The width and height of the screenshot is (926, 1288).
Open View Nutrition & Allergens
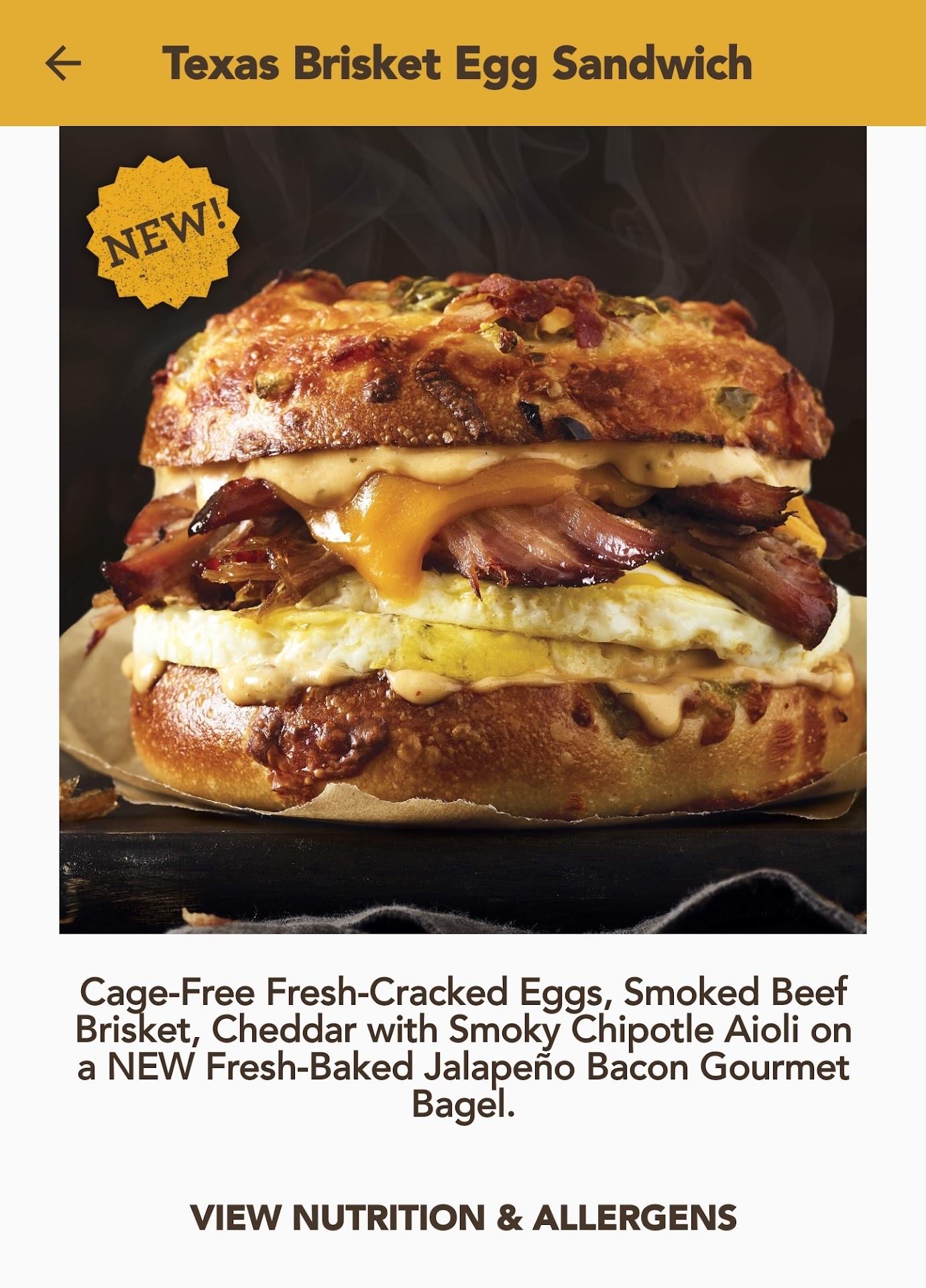tap(463, 1218)
